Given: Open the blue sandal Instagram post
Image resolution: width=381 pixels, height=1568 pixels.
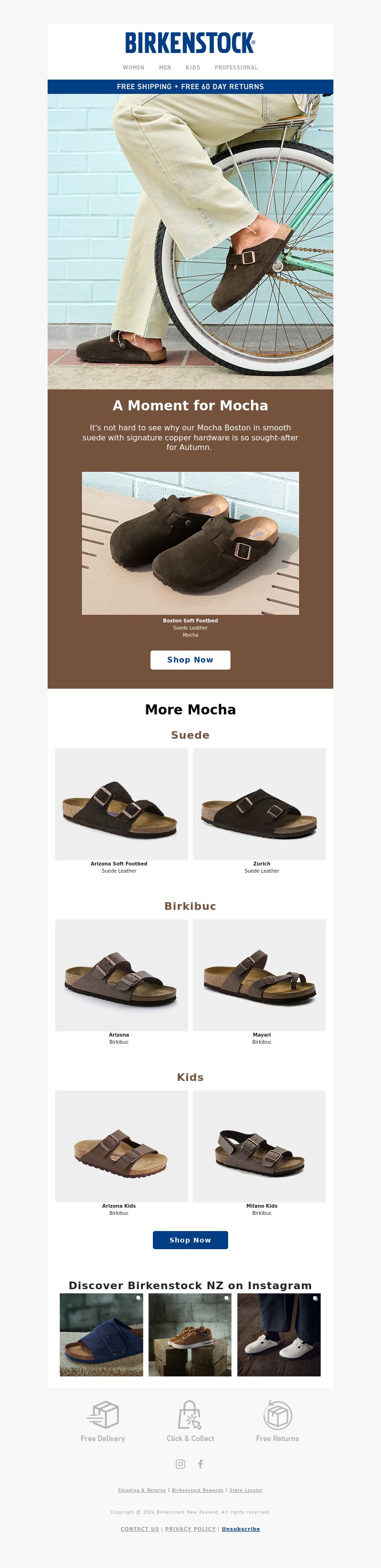Looking at the screenshot, I should pyautogui.click(x=101, y=1335).
